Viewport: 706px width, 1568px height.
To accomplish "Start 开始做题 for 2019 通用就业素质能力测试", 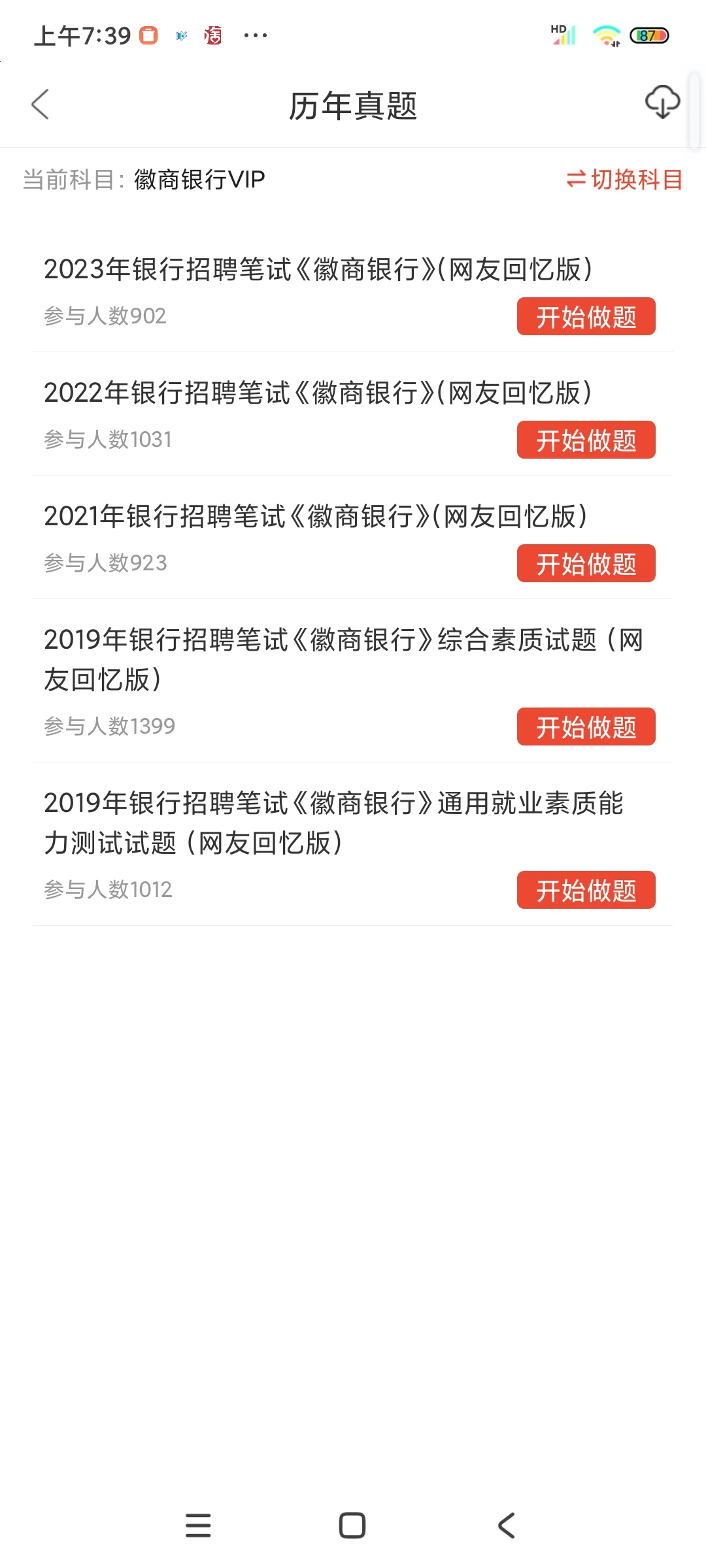I will coord(586,890).
